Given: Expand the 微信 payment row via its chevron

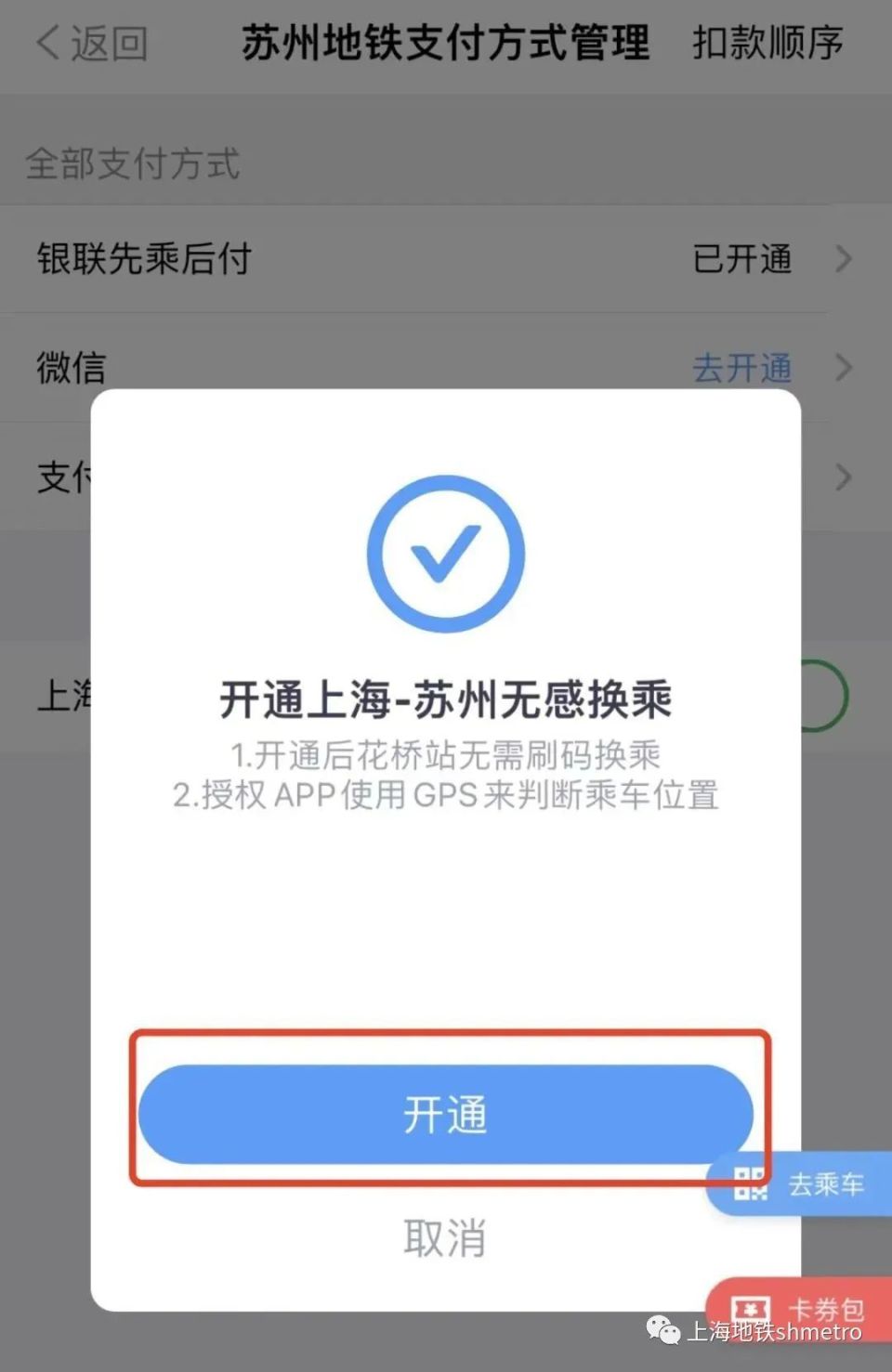Looking at the screenshot, I should (842, 368).
